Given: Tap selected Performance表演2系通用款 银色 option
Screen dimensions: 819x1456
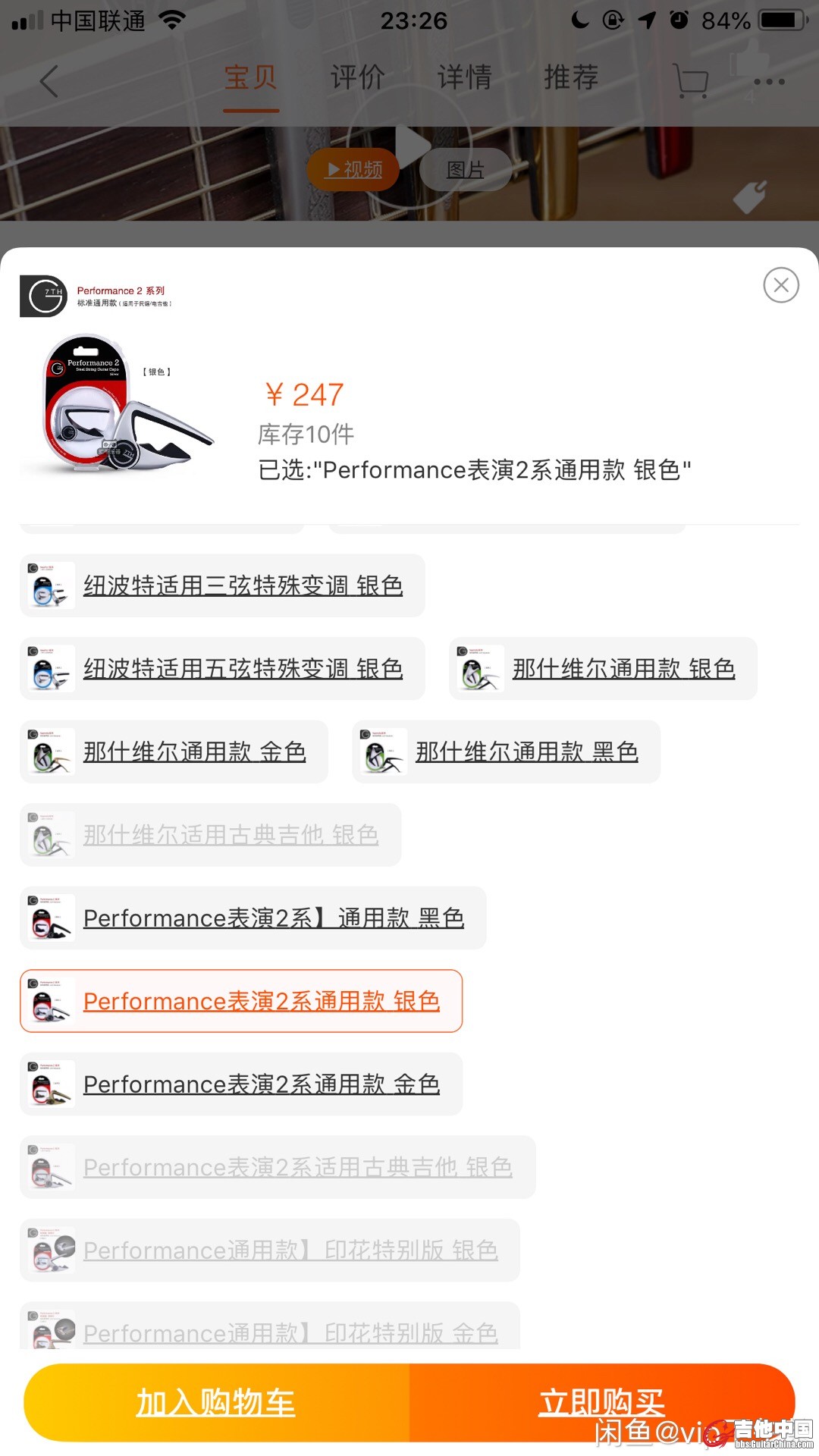Looking at the screenshot, I should 241,1001.
